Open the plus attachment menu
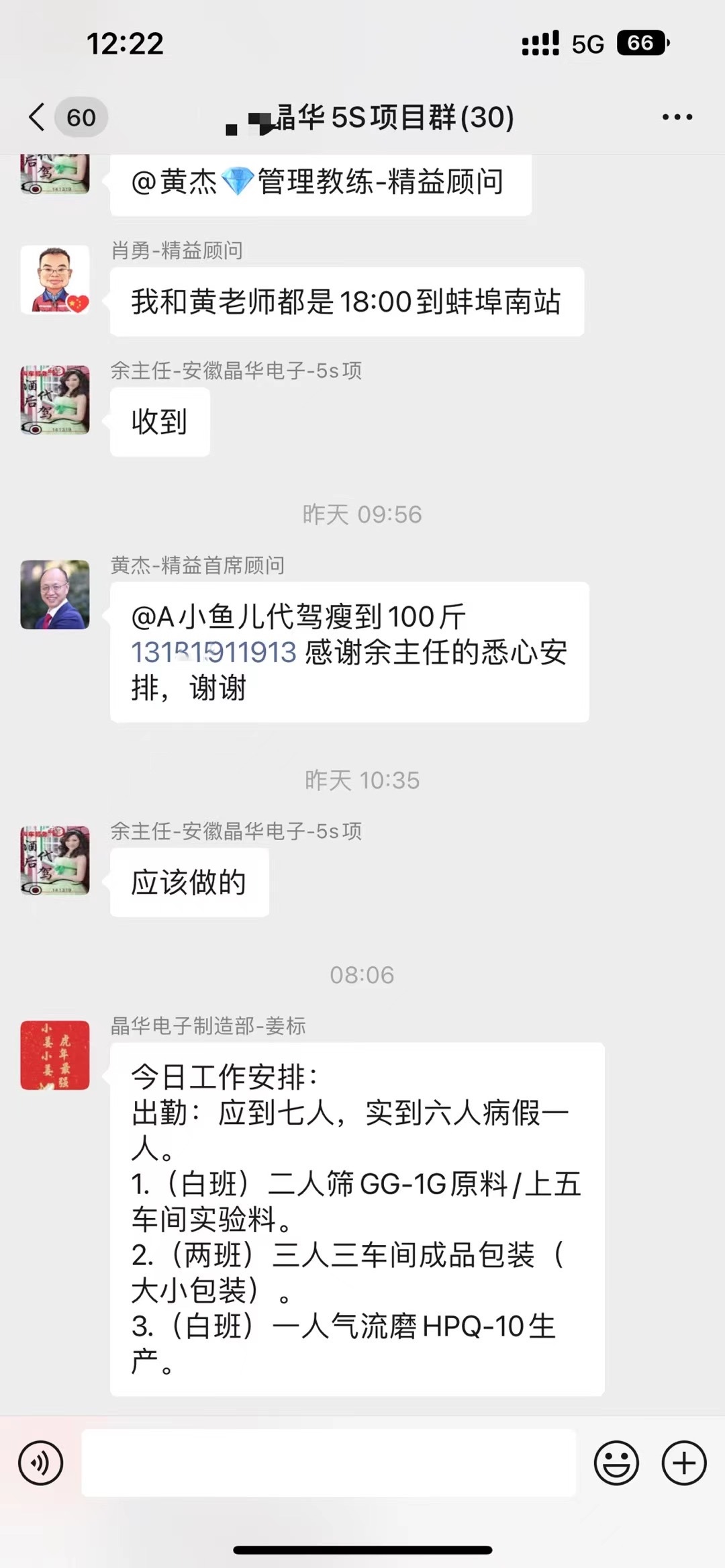This screenshot has width=725, height=1568. point(684,1463)
